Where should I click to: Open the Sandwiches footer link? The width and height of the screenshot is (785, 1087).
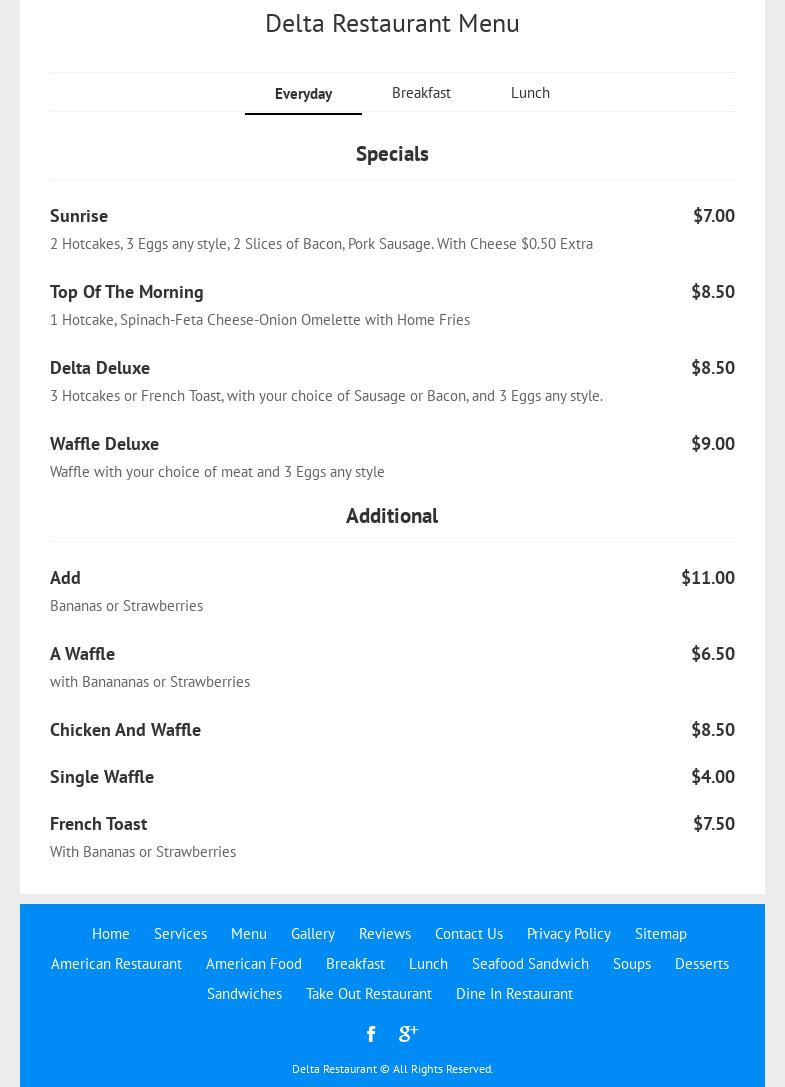click(x=244, y=993)
